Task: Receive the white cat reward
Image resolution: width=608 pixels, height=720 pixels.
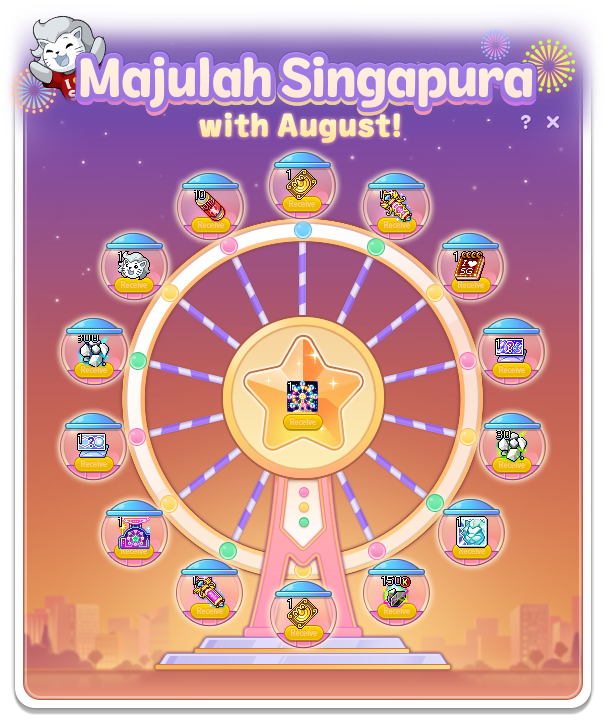Action: (133, 285)
